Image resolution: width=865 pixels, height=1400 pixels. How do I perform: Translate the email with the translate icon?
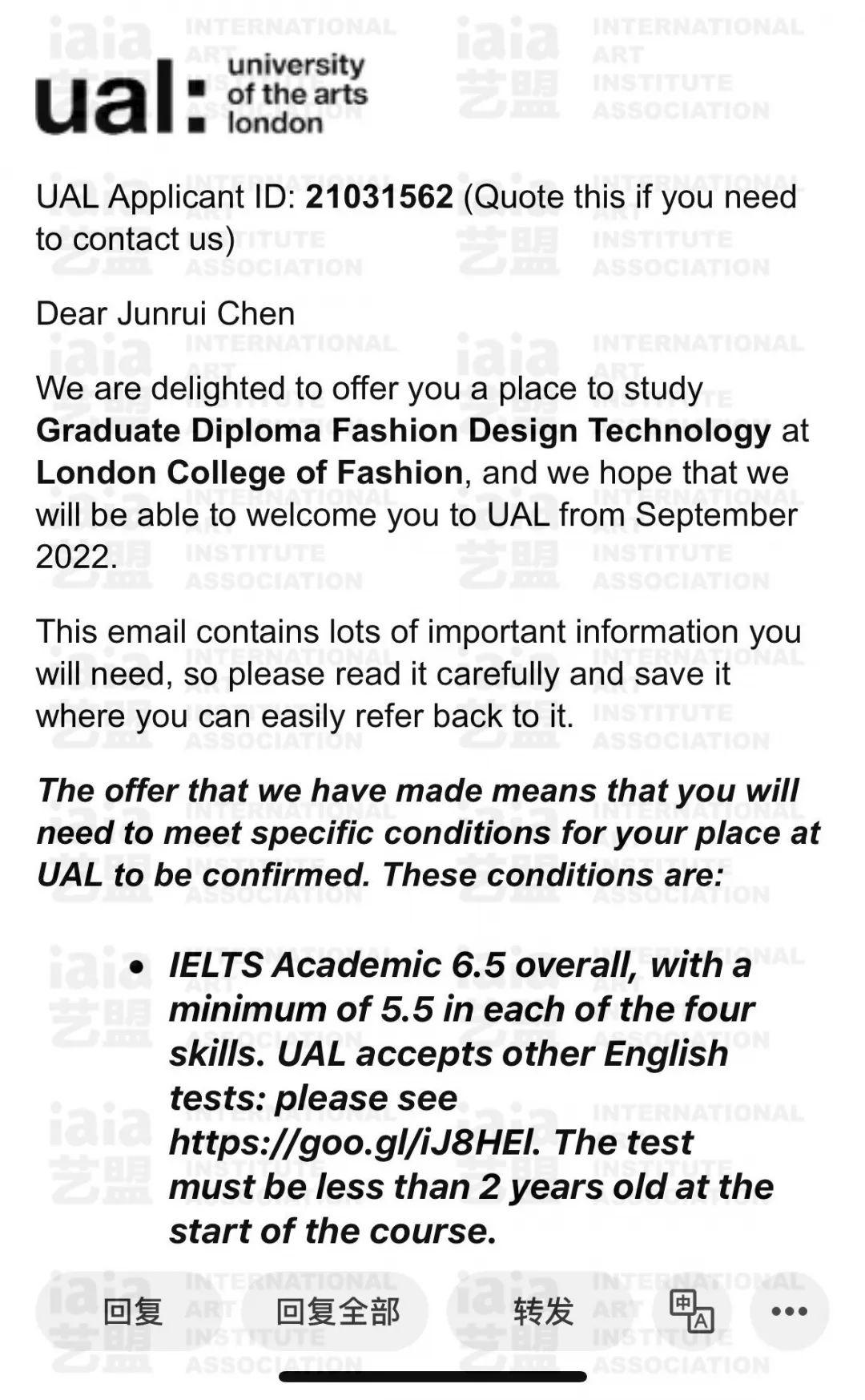tap(692, 1312)
